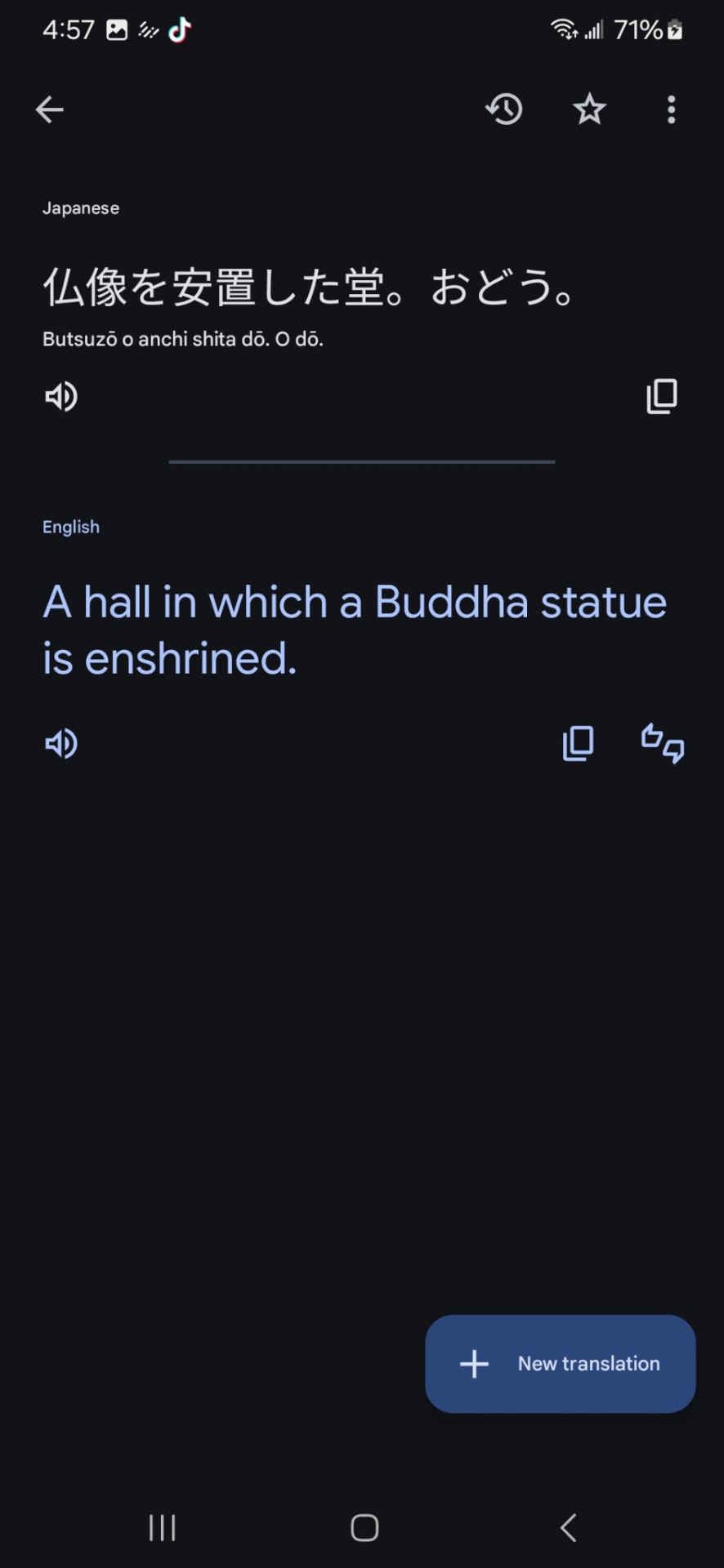Go to the home screen
The image size is (724, 1568).
click(364, 1527)
